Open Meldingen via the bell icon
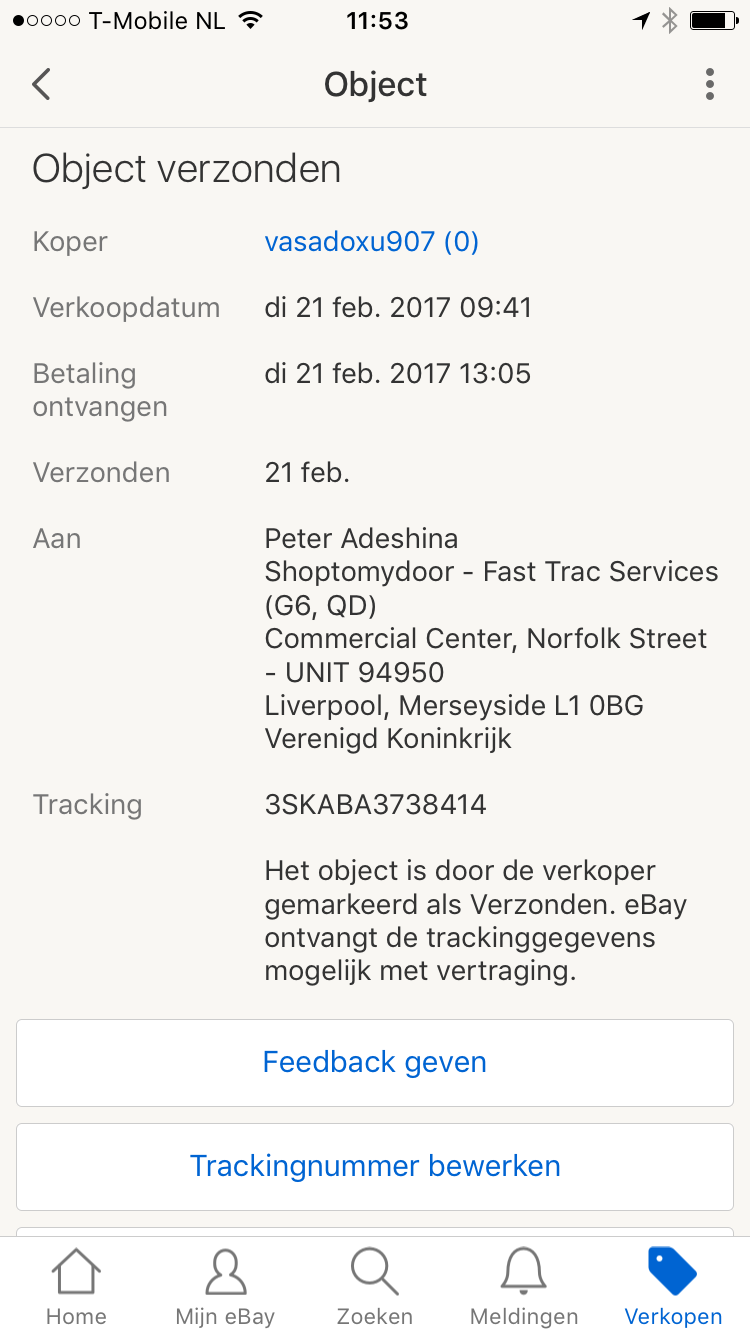The width and height of the screenshot is (750, 1334). 523,1272
